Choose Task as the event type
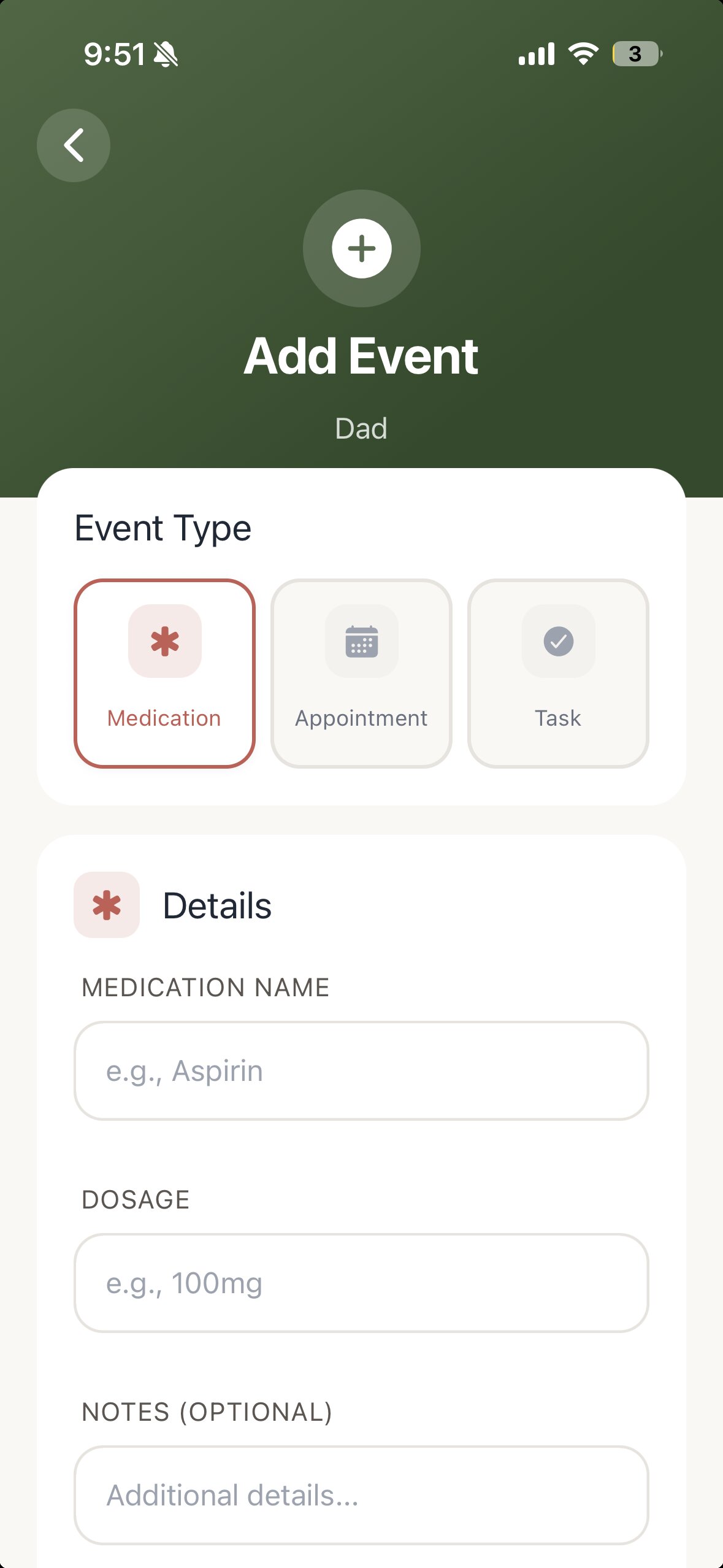The image size is (723, 1568). coord(557,673)
